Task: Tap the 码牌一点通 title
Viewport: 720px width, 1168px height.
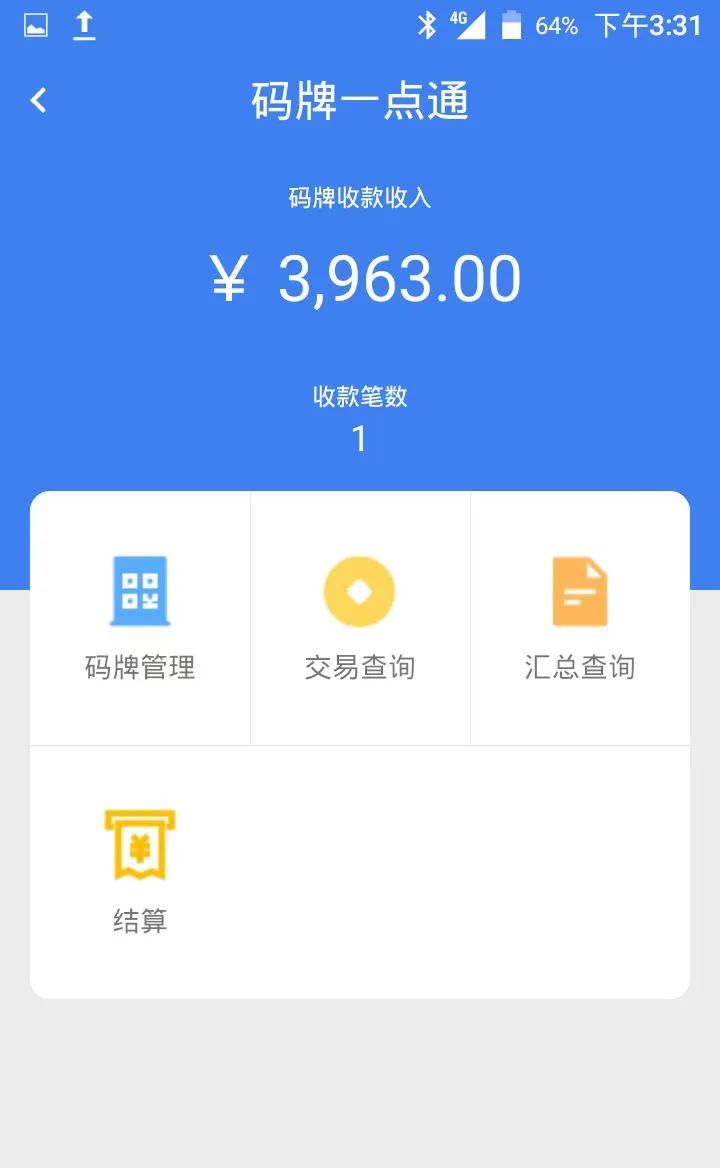Action: [360, 101]
